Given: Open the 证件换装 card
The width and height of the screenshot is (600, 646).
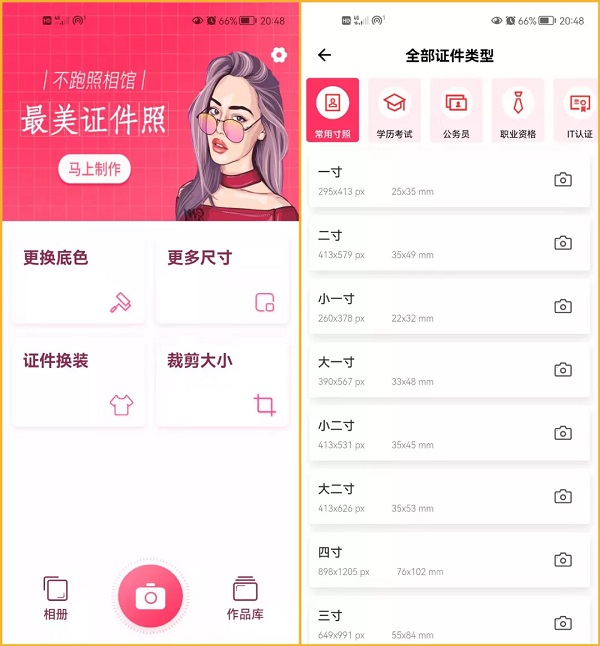Looking at the screenshot, I should point(78,381).
